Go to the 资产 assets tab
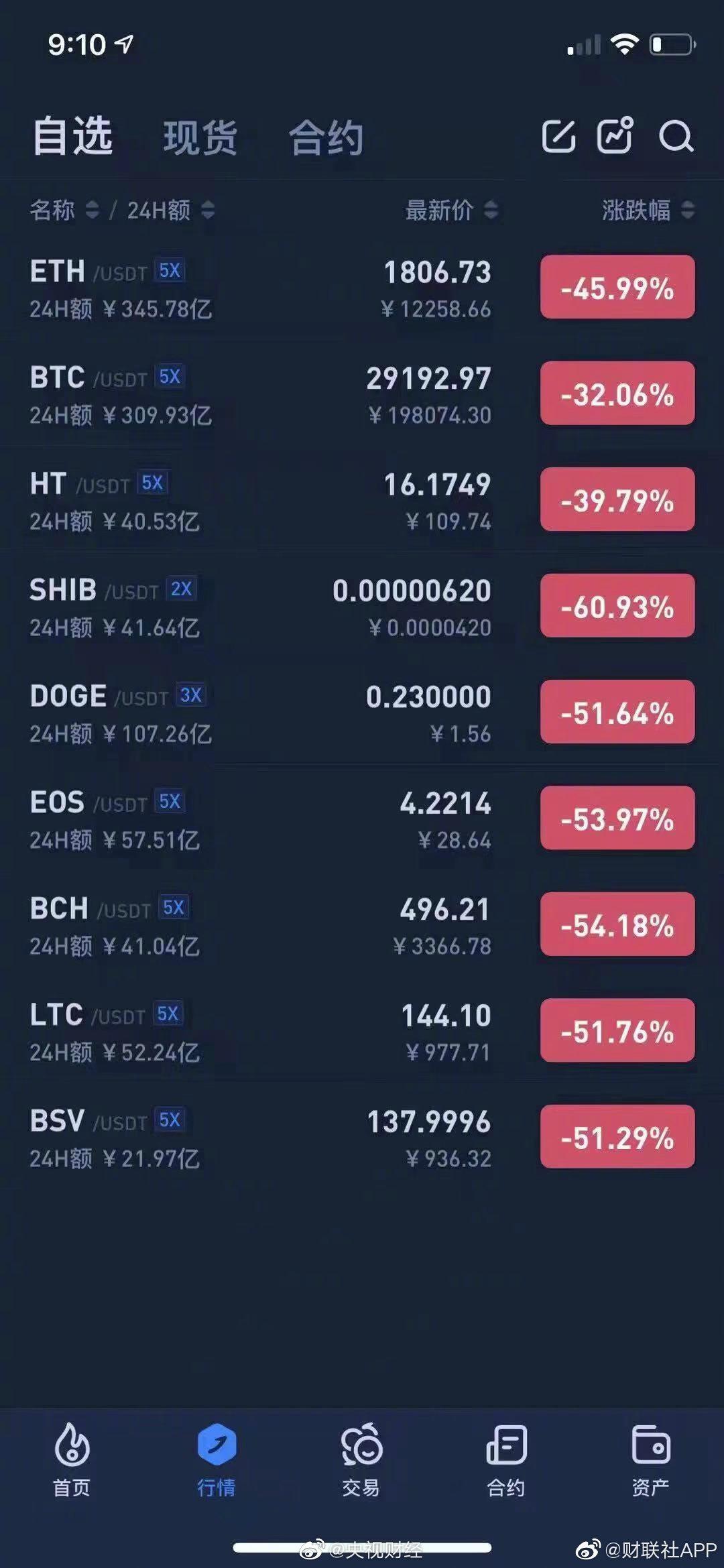The image size is (724, 1568). click(x=650, y=1461)
